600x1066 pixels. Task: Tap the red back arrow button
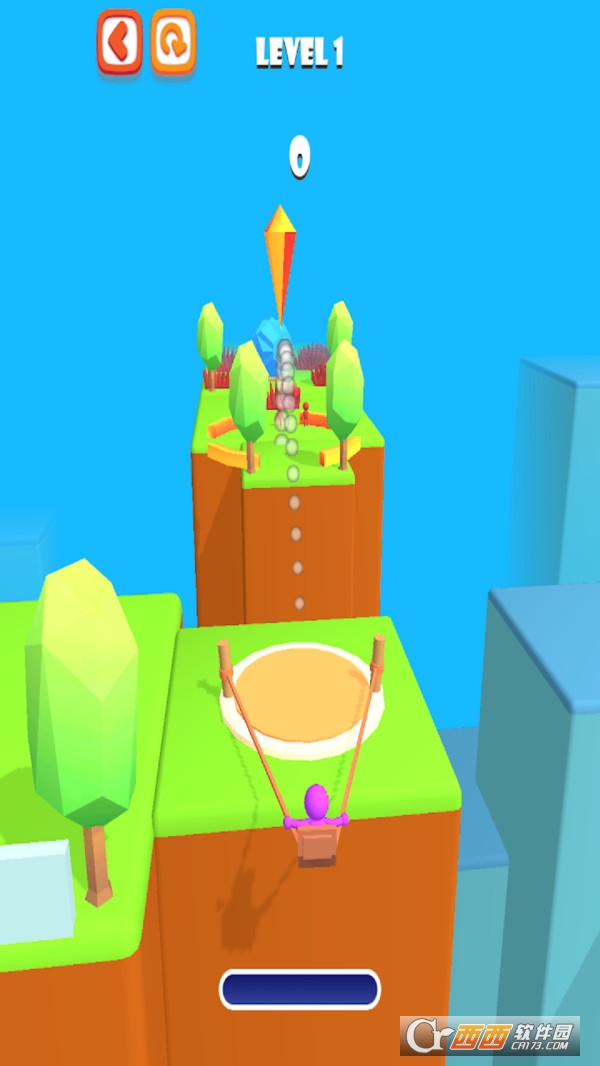click(120, 42)
